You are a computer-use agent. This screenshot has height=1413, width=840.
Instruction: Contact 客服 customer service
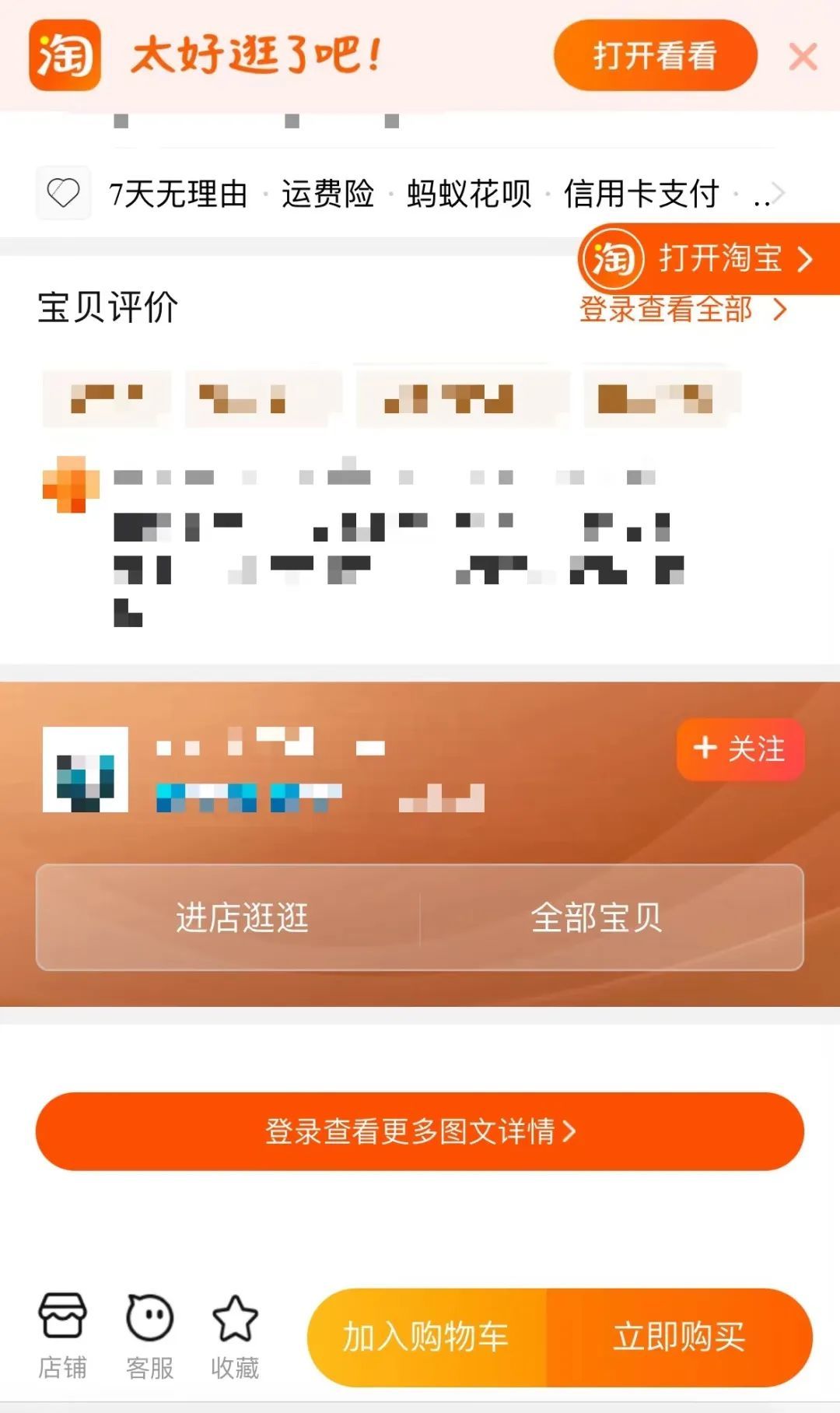point(149,1337)
